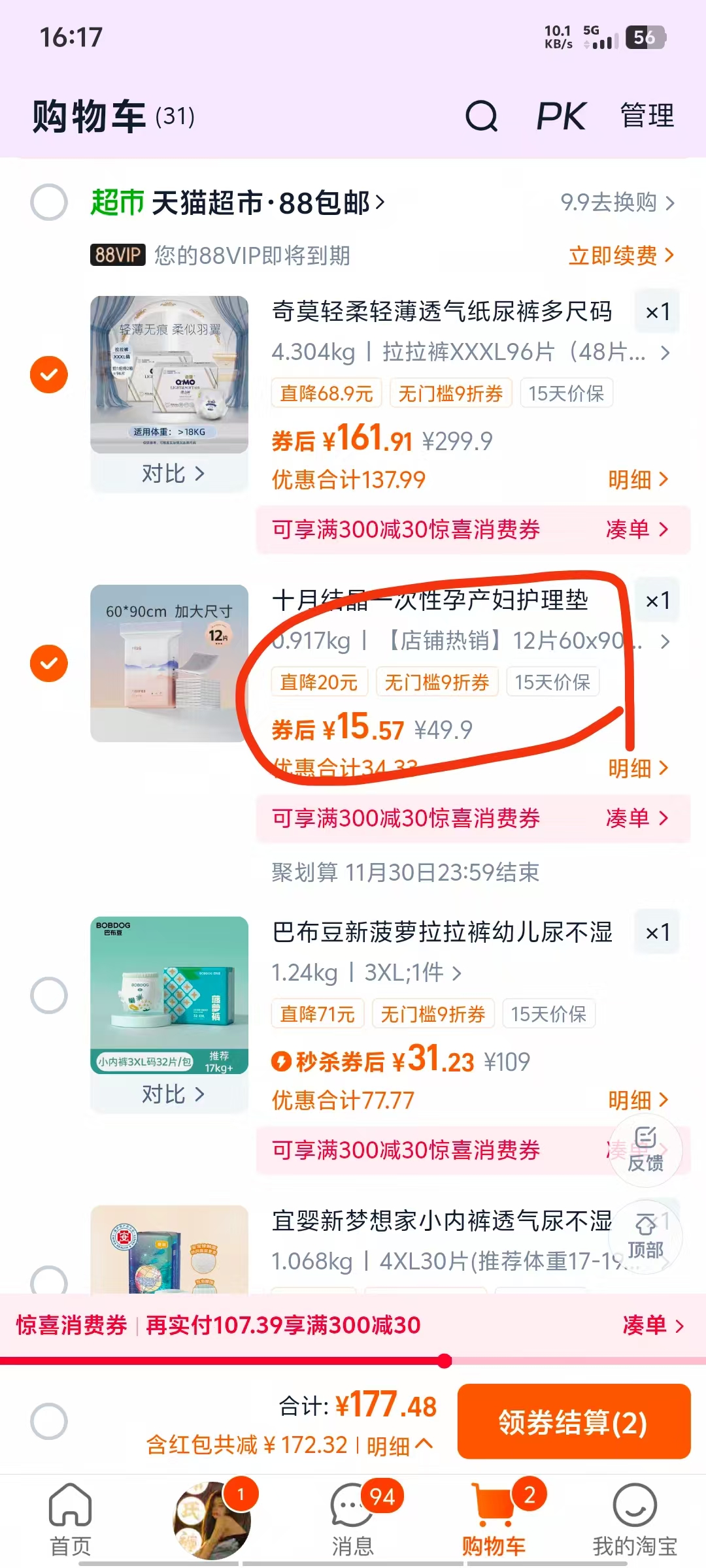
Task: Switch to the 消息 tab
Action: click(x=353, y=1520)
